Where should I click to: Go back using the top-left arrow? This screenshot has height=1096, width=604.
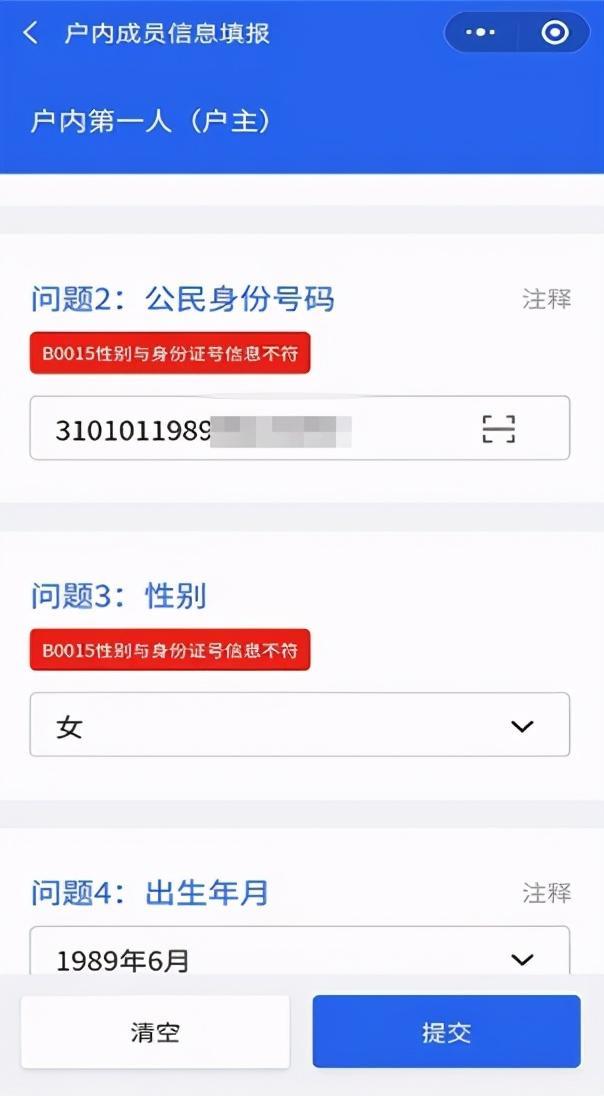(31, 33)
